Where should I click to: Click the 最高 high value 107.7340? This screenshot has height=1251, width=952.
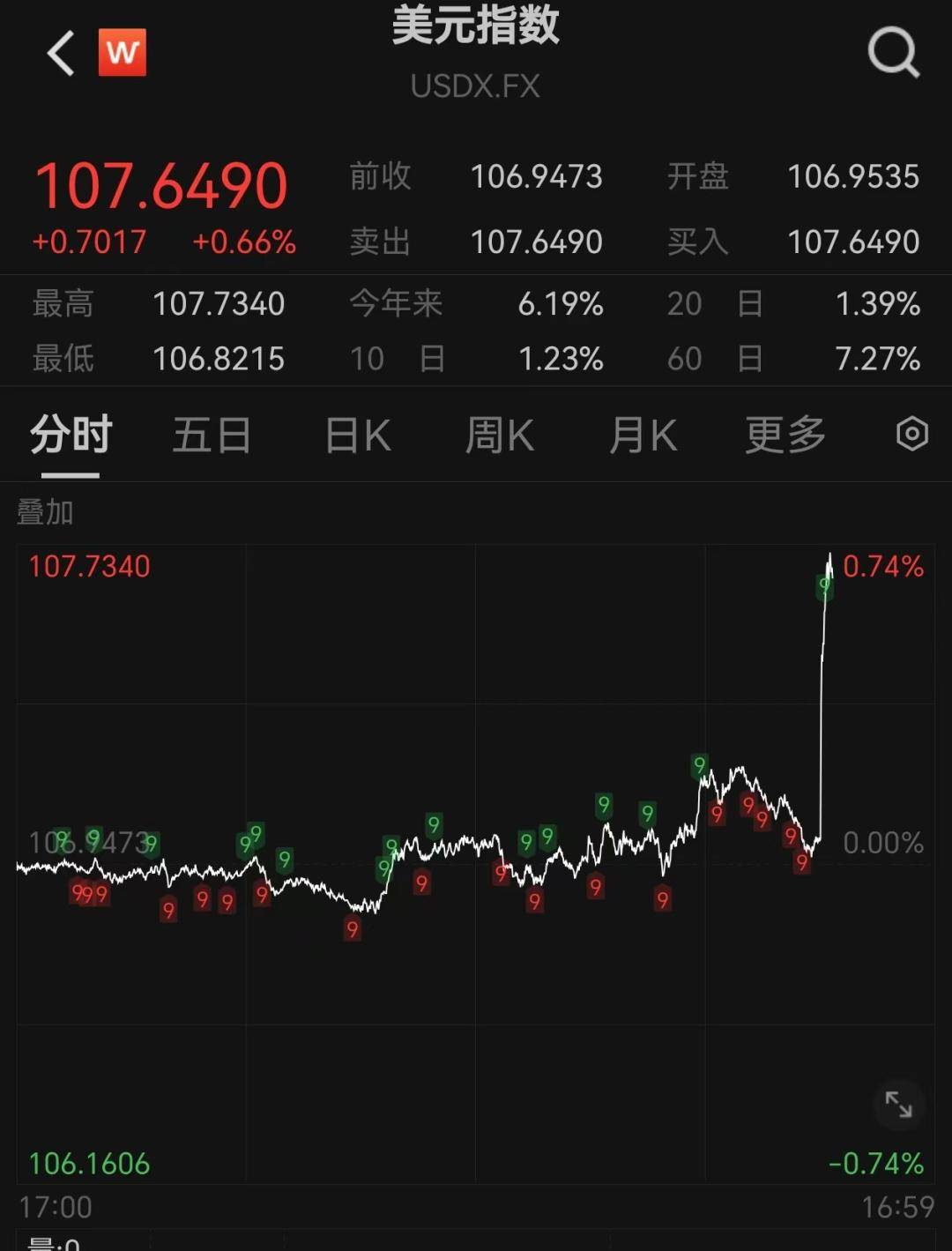click(218, 303)
